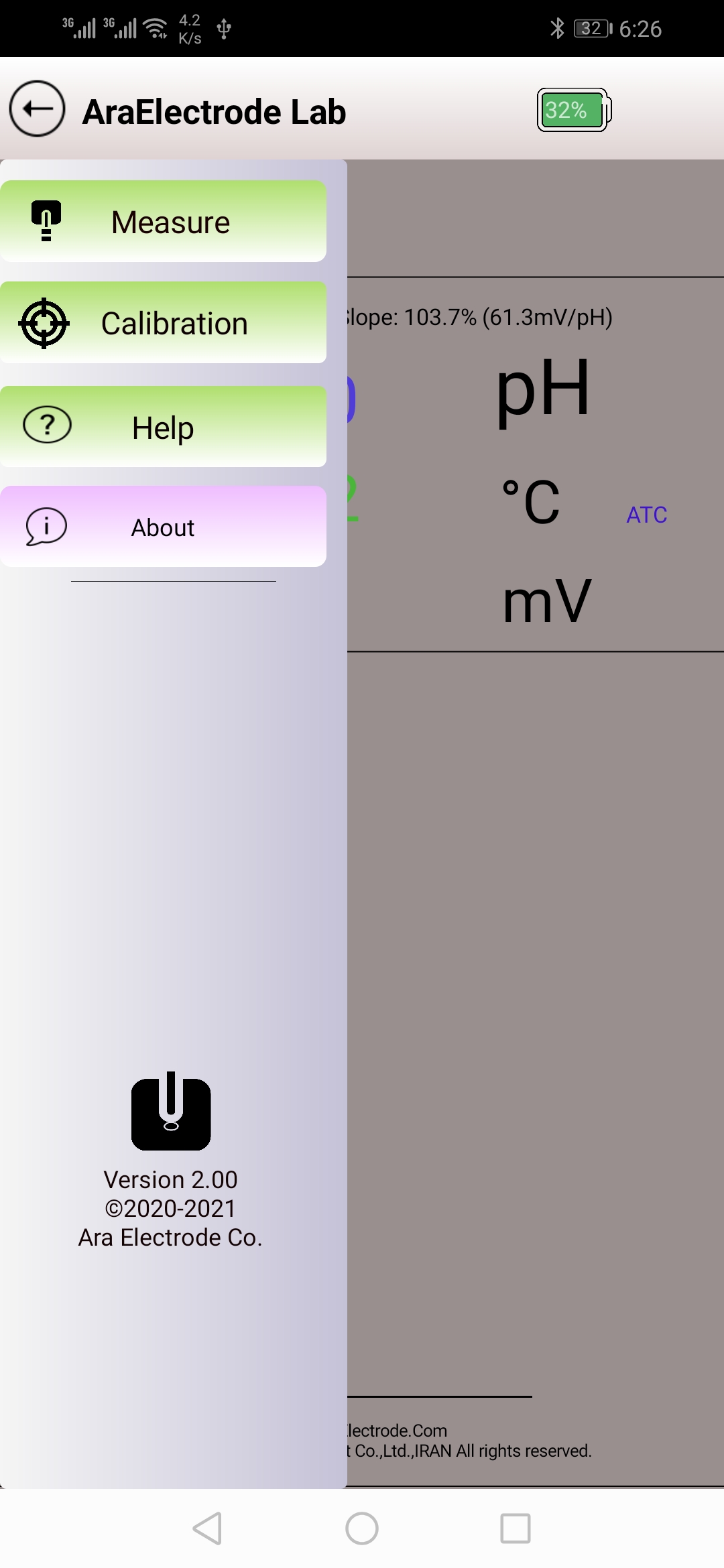
Task: Tap the back arrow in header
Action: pos(38,109)
